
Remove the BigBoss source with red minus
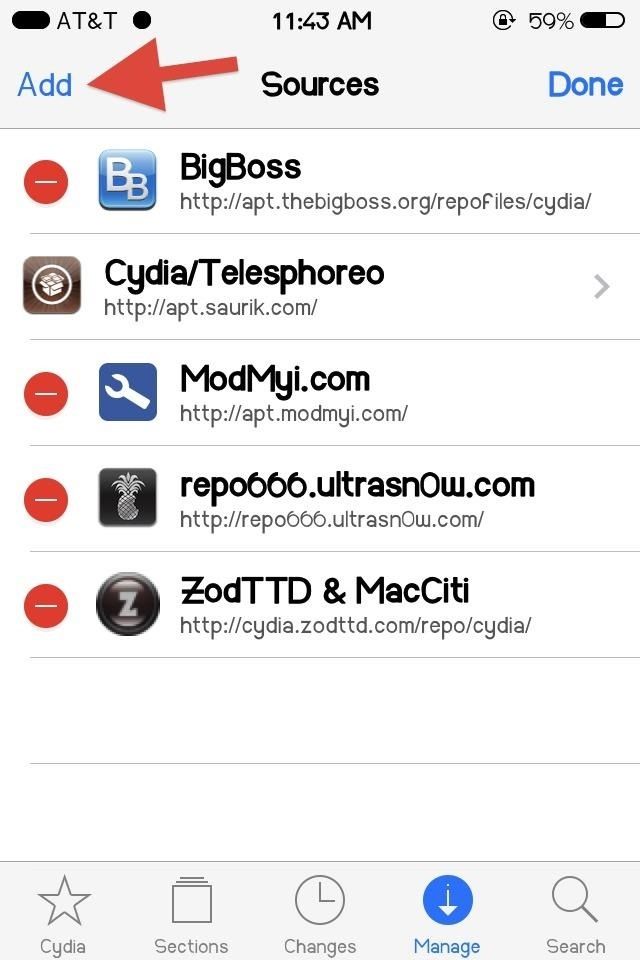click(46, 181)
